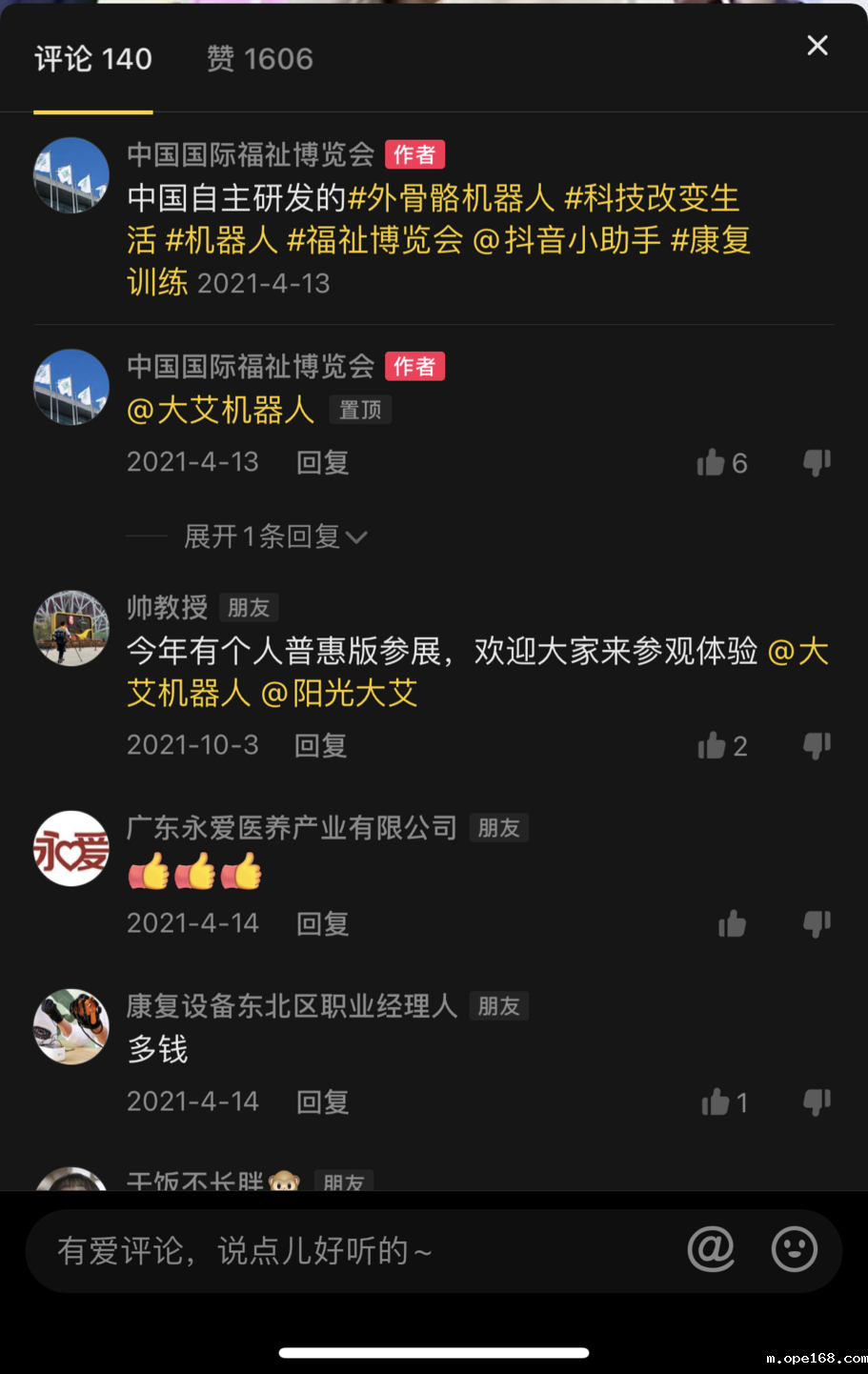
Task: Like 广东永爱医养产业有限公司's thumbs-up comment
Action: [732, 923]
